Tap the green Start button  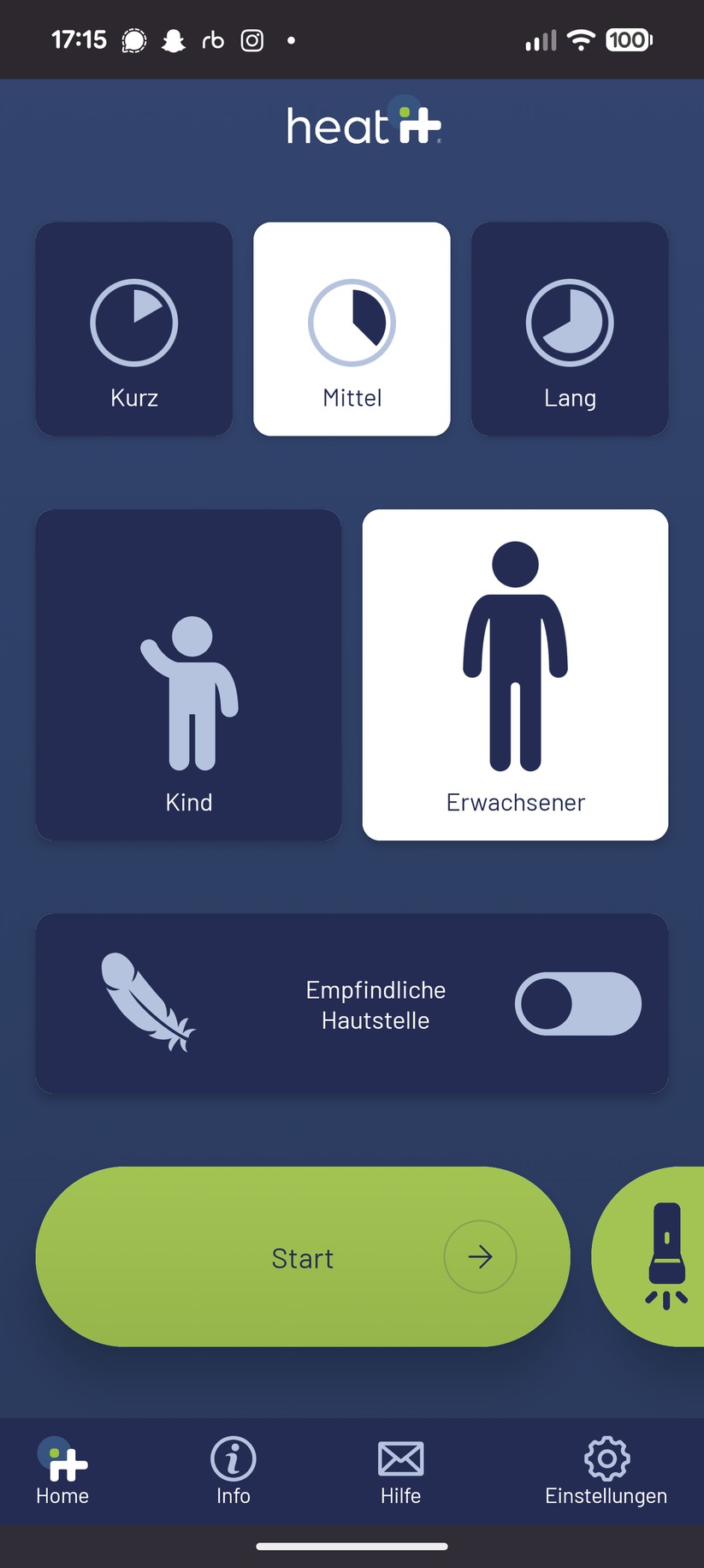click(303, 1256)
